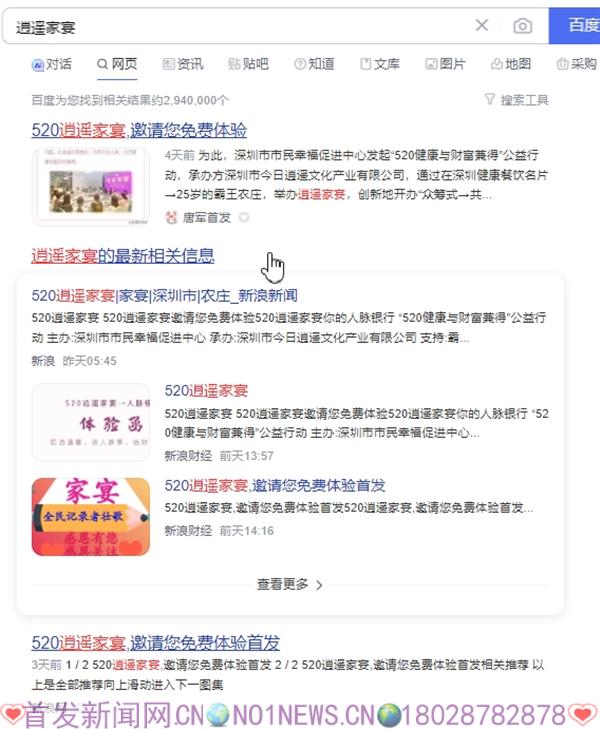Viewport: 600px width, 729px height.
Task: Switch to the 采购 tab
Action: click(x=576, y=64)
